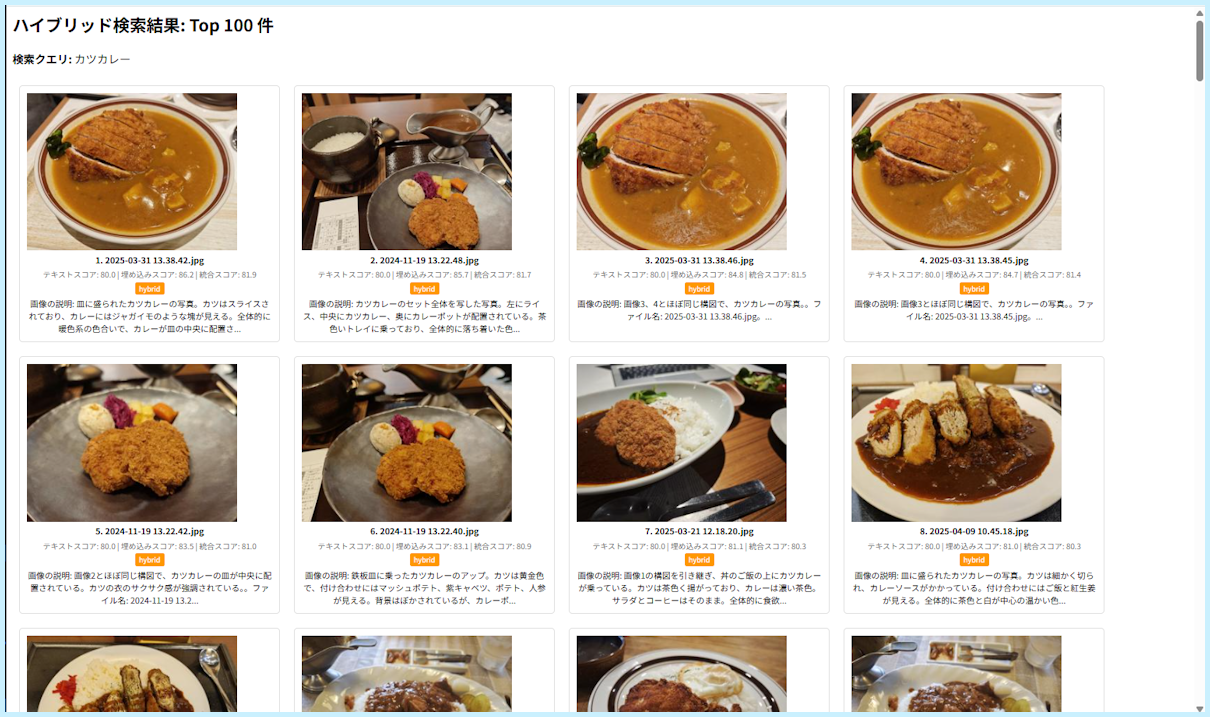This screenshot has width=1210, height=717.
Task: Open result 3 image 2025-03-31 13.38.46.jpg
Action: point(681,171)
